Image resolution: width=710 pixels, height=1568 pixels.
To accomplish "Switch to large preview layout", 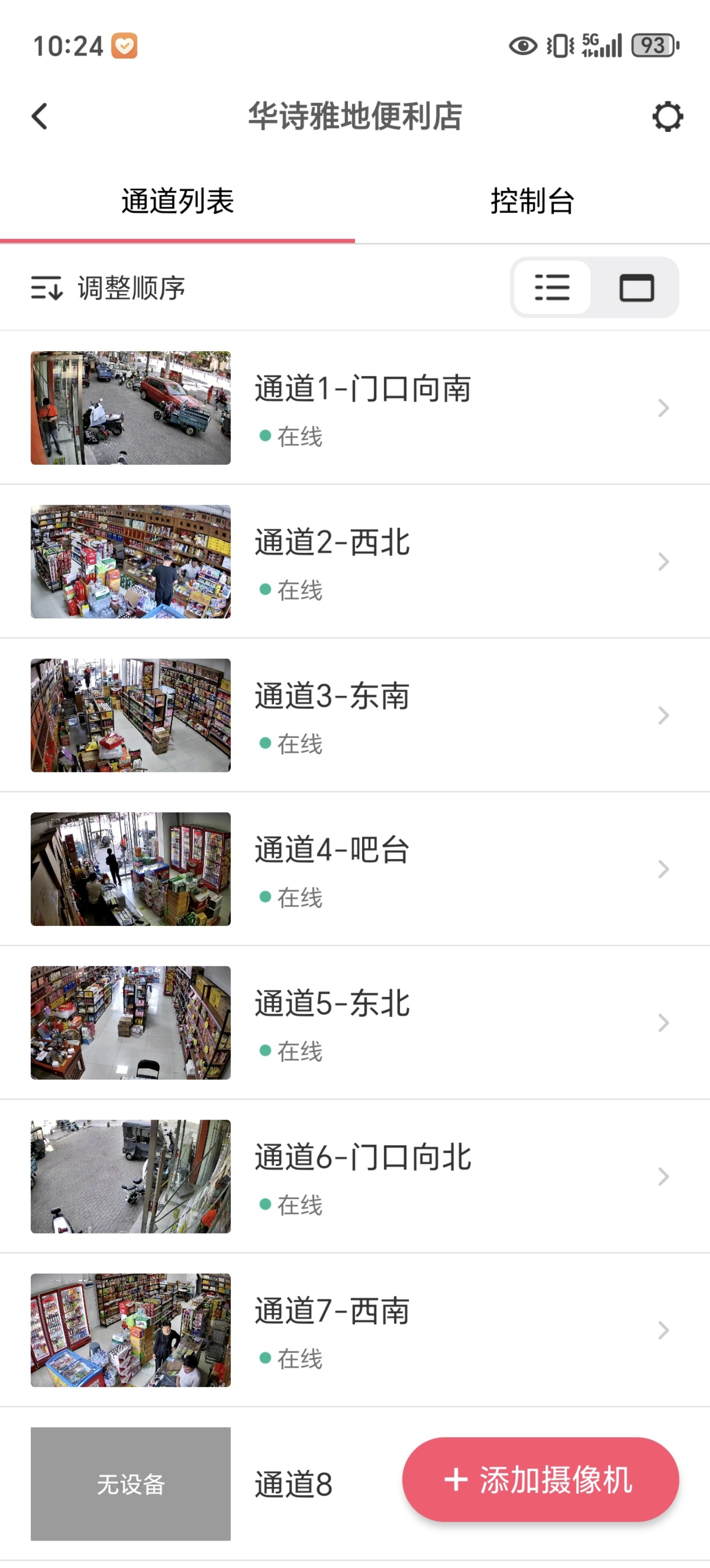I will (636, 288).
